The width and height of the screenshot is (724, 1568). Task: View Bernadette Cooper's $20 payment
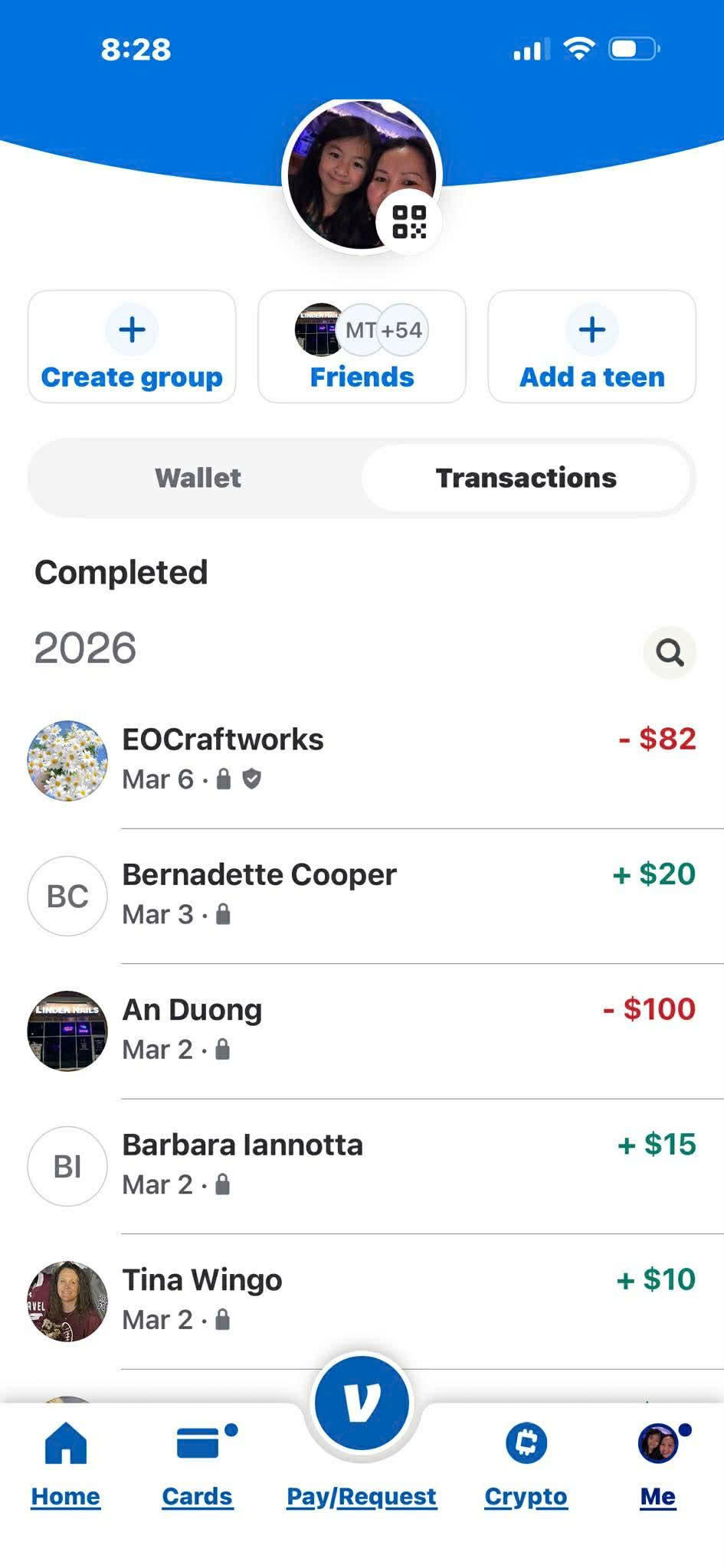pyautogui.click(x=362, y=896)
